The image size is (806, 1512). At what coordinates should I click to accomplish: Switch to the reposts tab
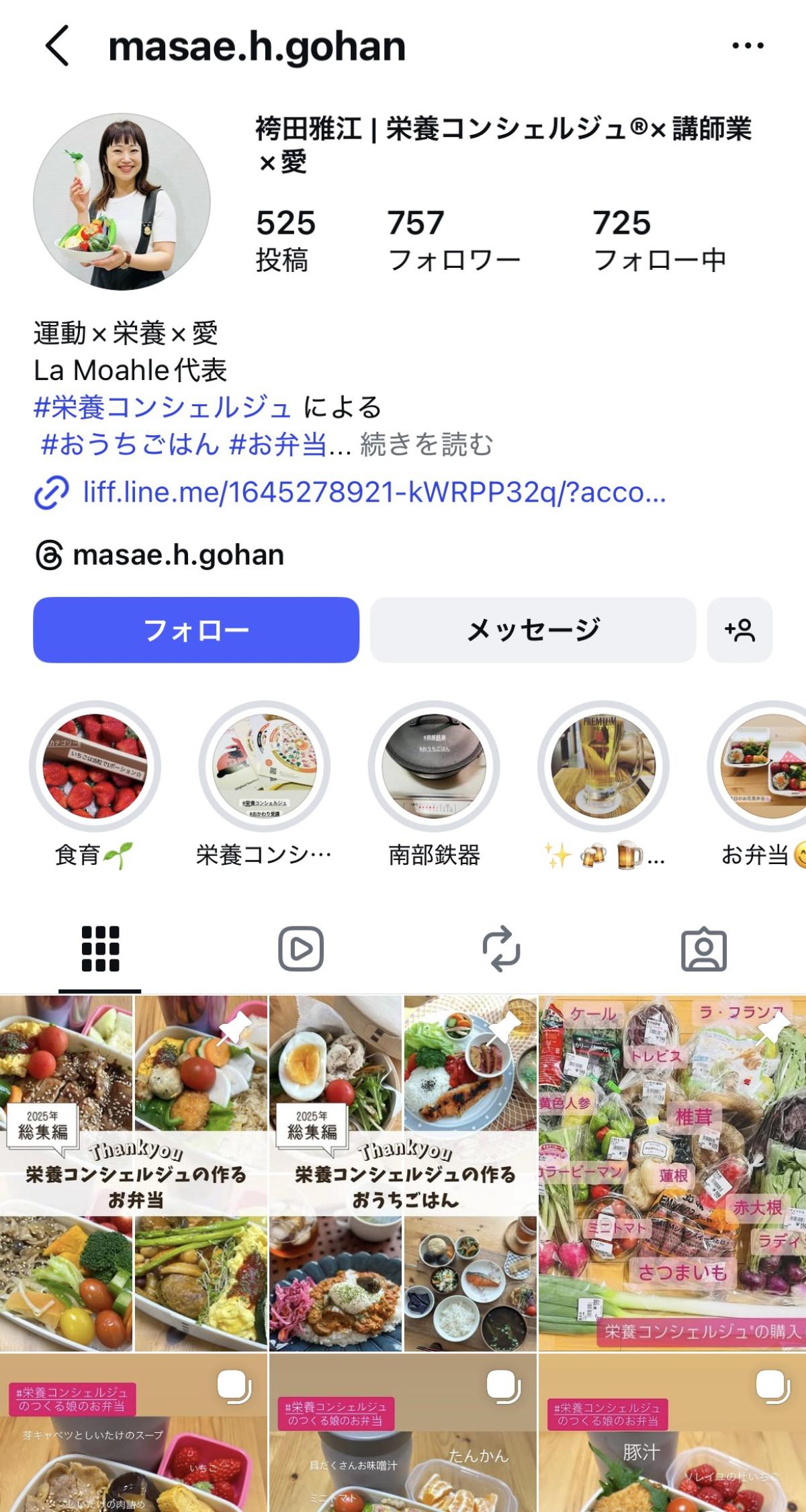click(x=502, y=949)
